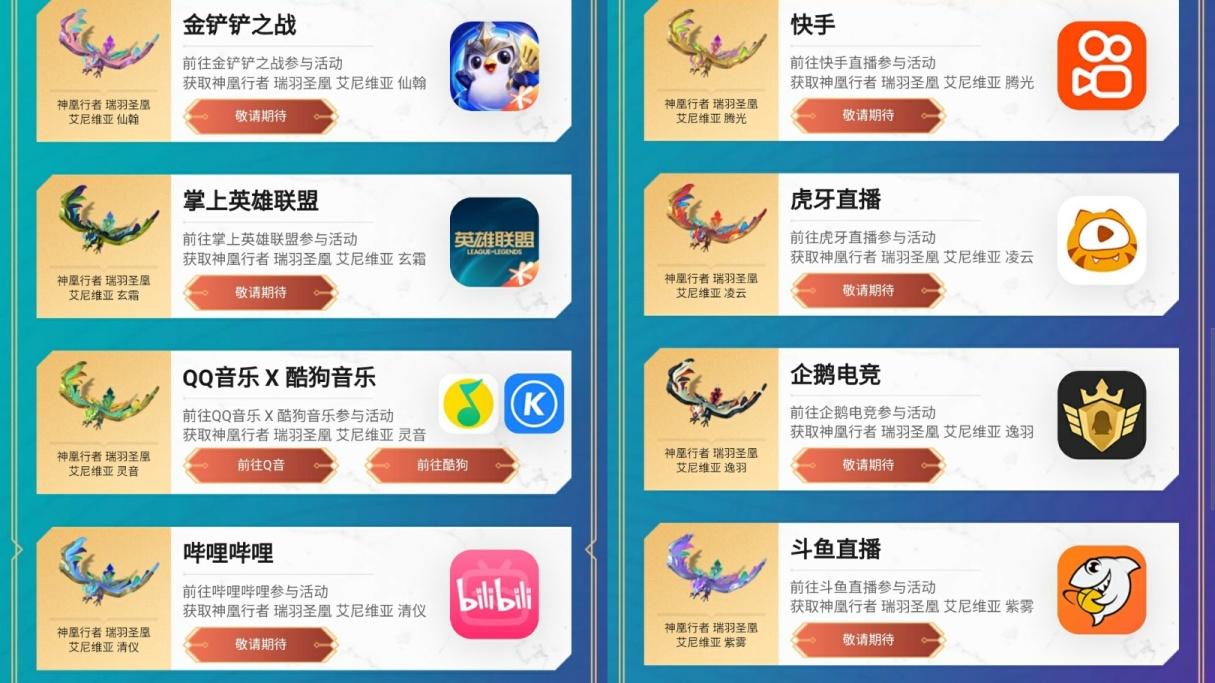Tap 敬请期待 under 哔哩哔哩
The height and width of the screenshot is (683, 1215).
tap(261, 644)
